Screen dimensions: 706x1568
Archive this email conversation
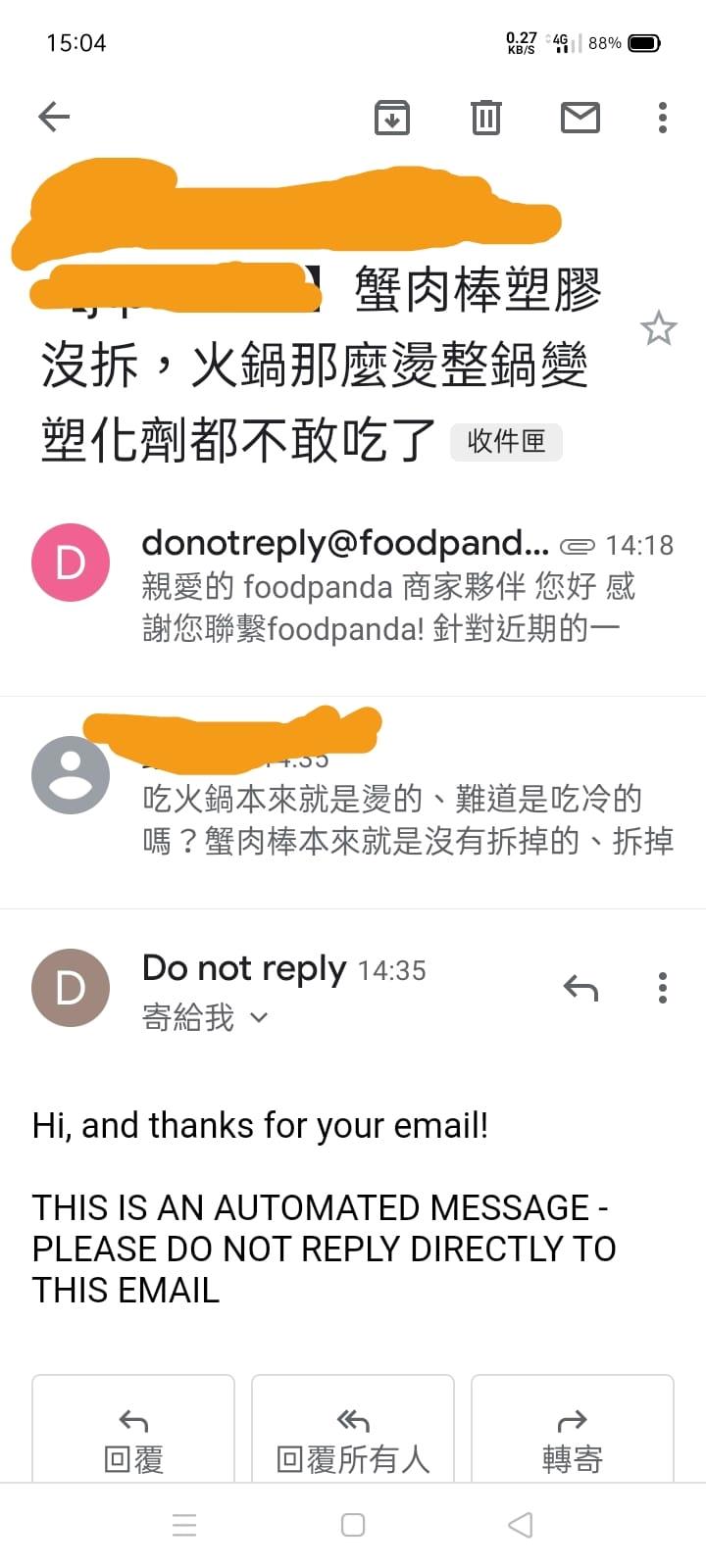(x=392, y=118)
